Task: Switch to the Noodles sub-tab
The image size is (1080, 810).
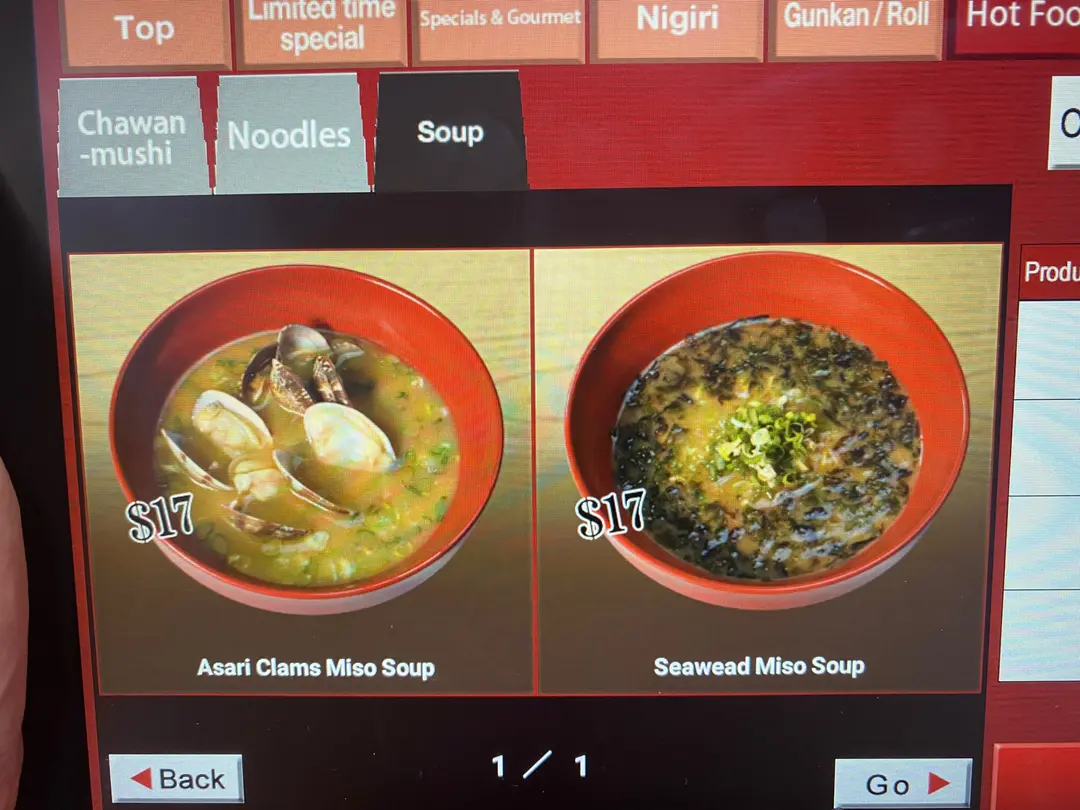Action: 291,135
